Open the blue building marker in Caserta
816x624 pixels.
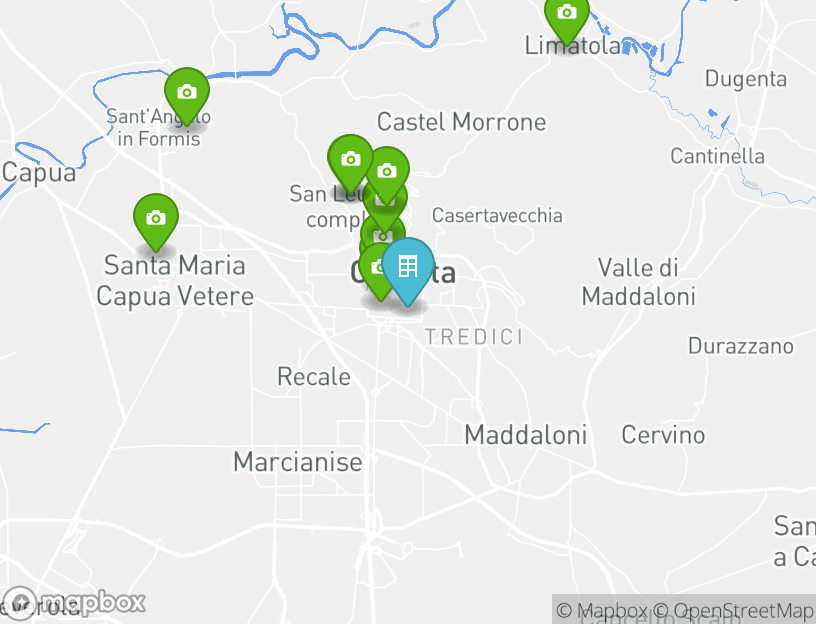[408, 267]
